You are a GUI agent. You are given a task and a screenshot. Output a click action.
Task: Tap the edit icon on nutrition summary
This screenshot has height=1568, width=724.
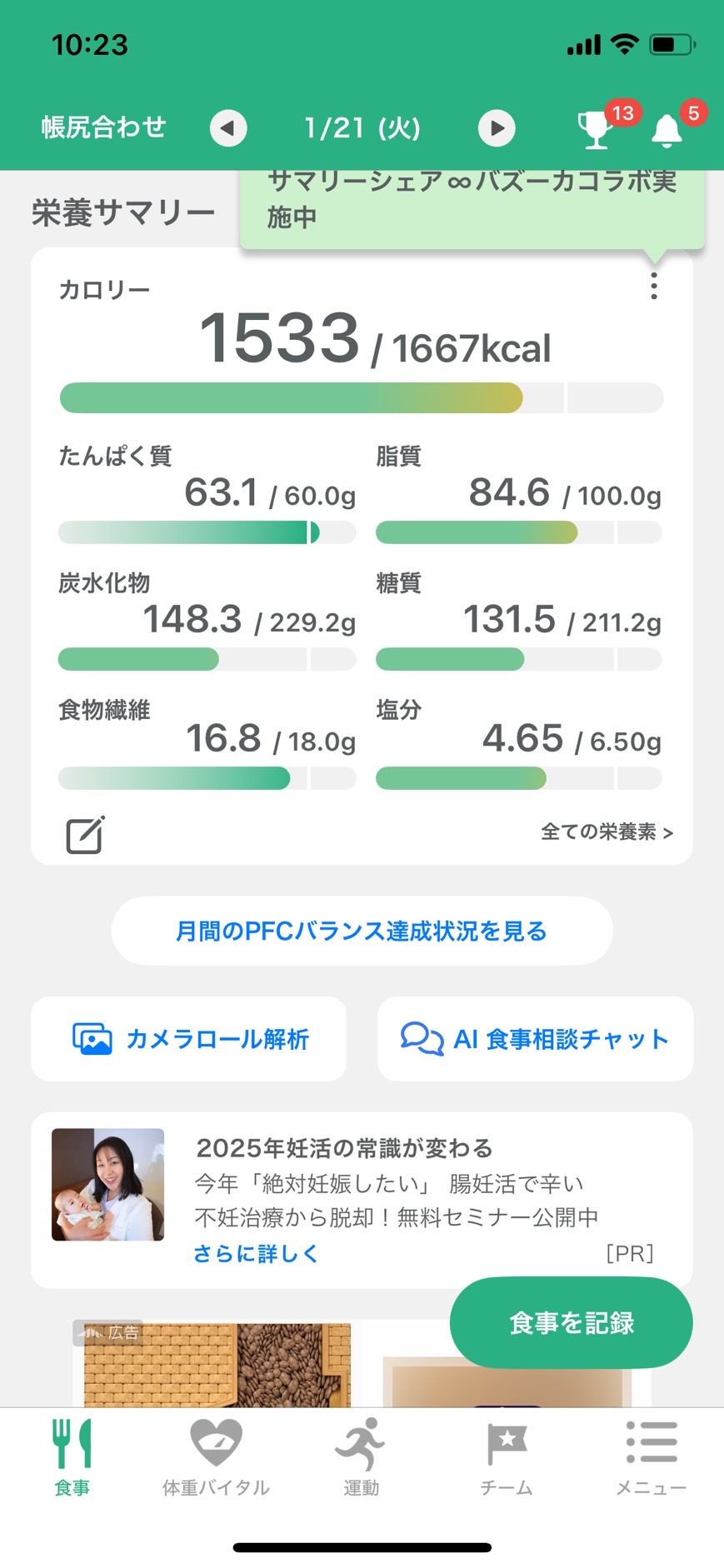pyautogui.click(x=85, y=834)
